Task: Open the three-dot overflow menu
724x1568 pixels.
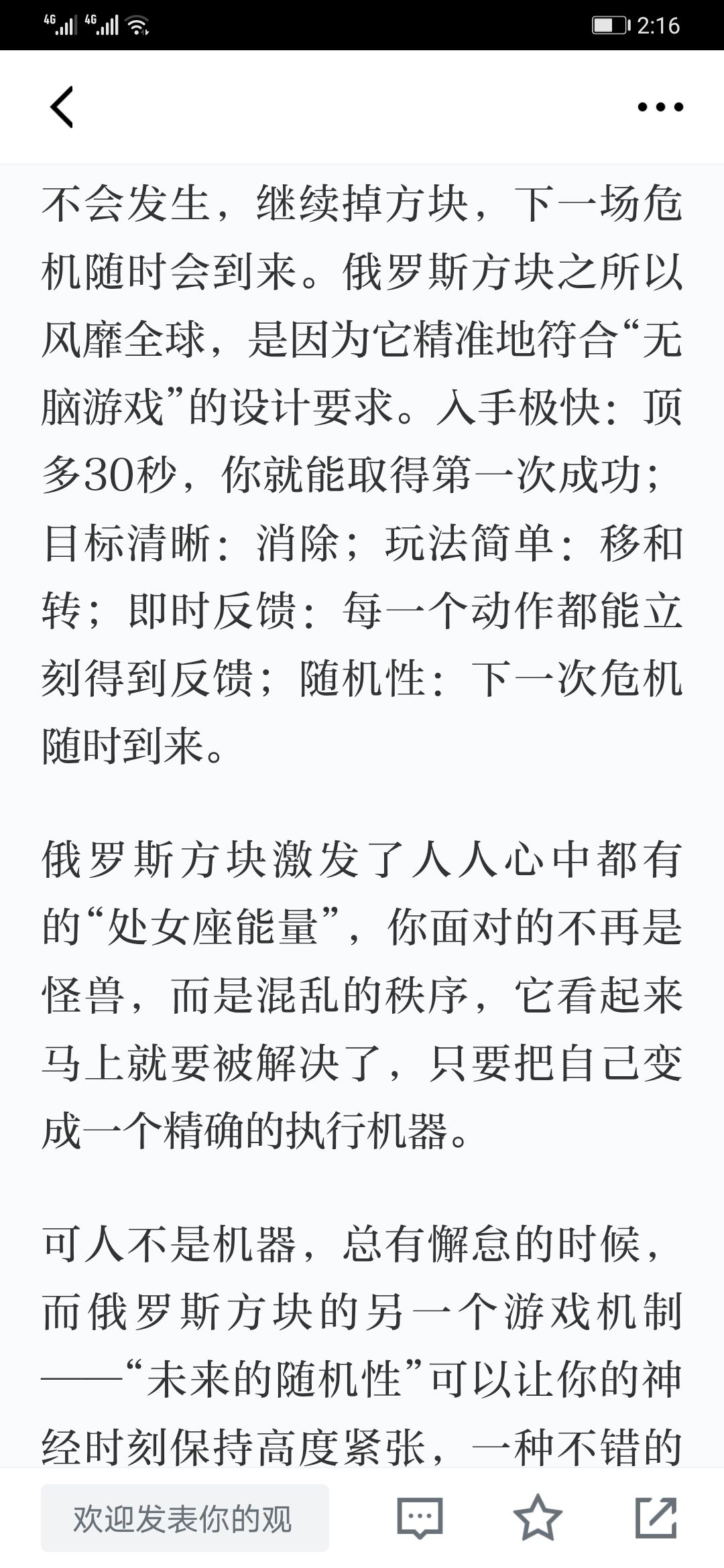Action: [x=660, y=107]
